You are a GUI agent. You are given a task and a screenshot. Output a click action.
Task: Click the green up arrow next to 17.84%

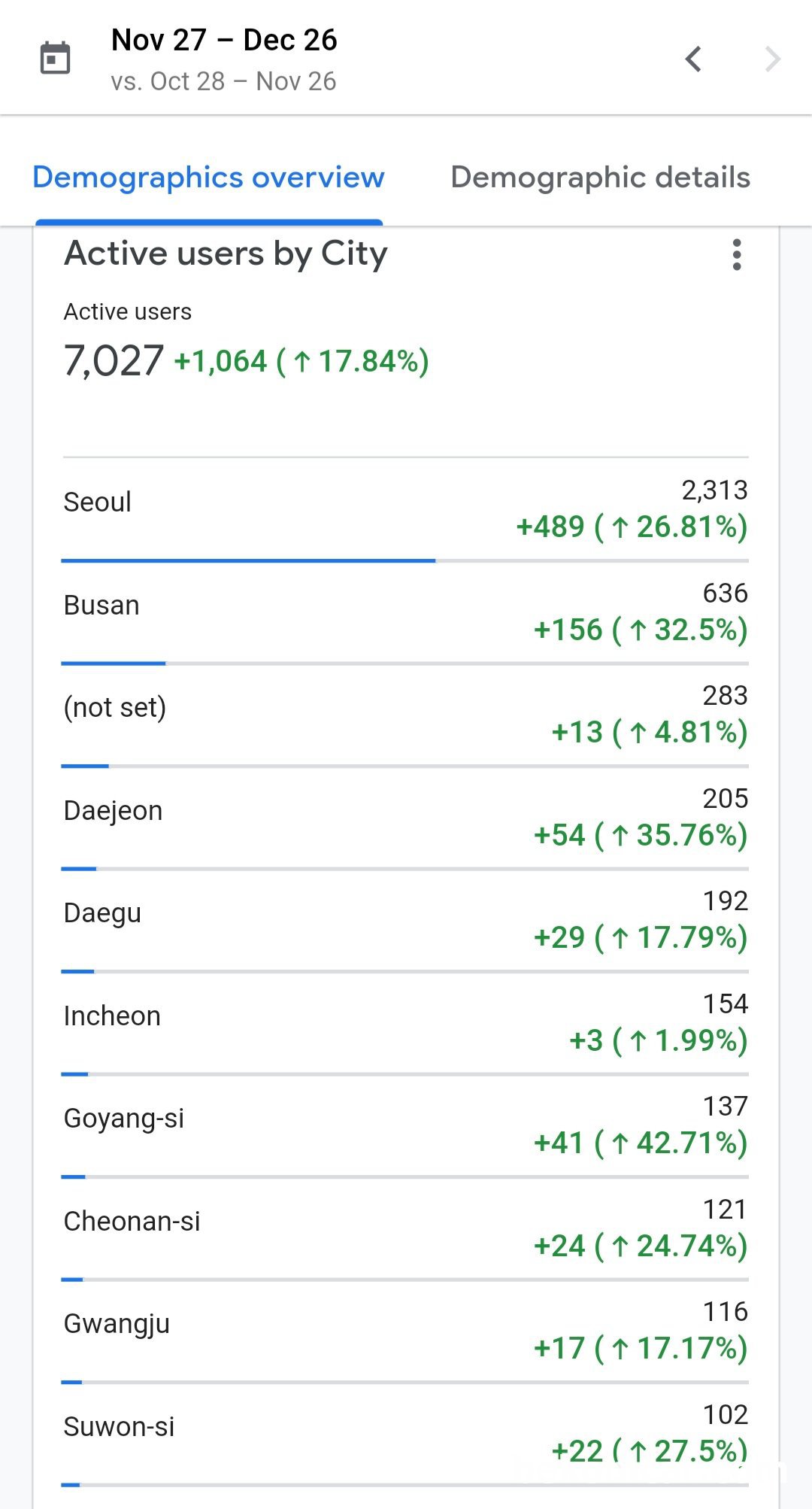point(304,361)
